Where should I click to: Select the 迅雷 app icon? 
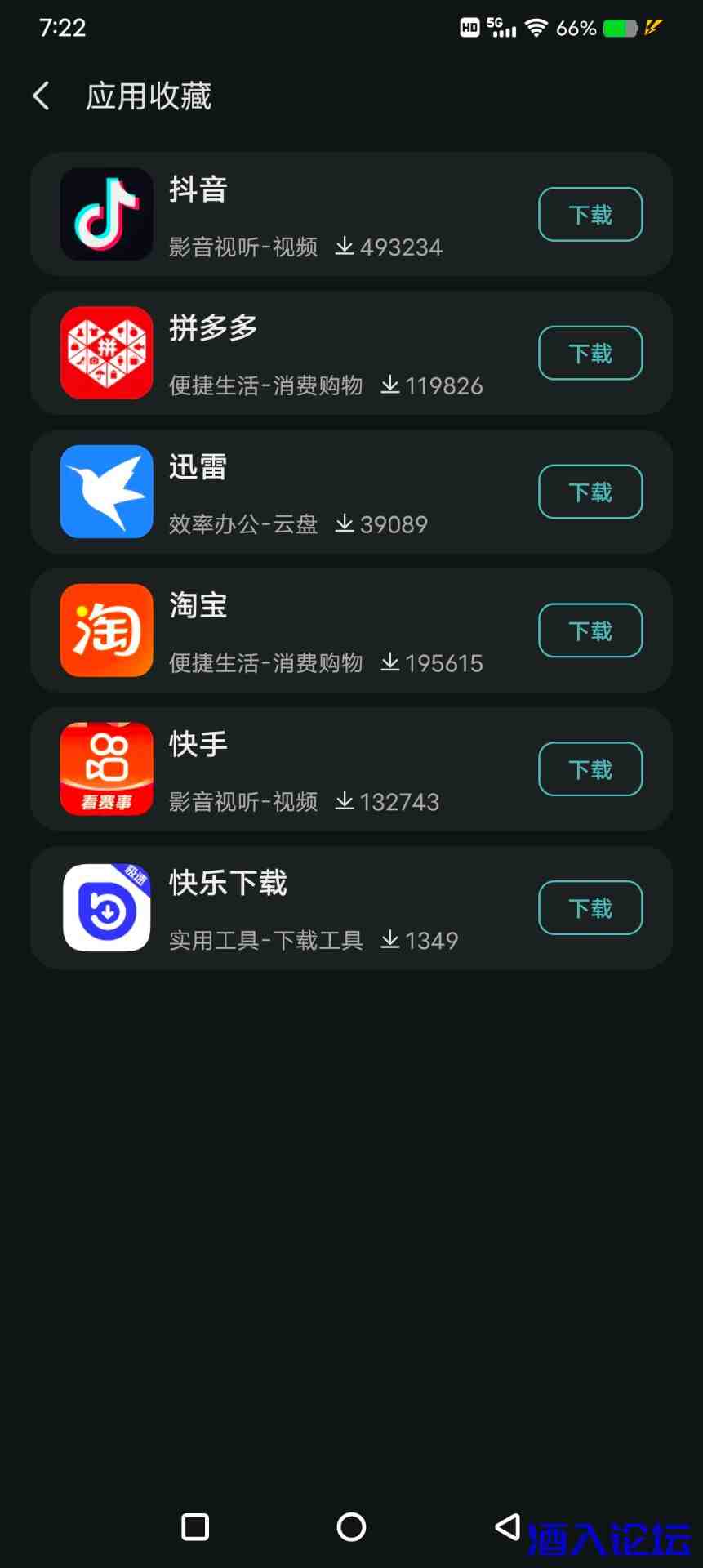pyautogui.click(x=105, y=492)
